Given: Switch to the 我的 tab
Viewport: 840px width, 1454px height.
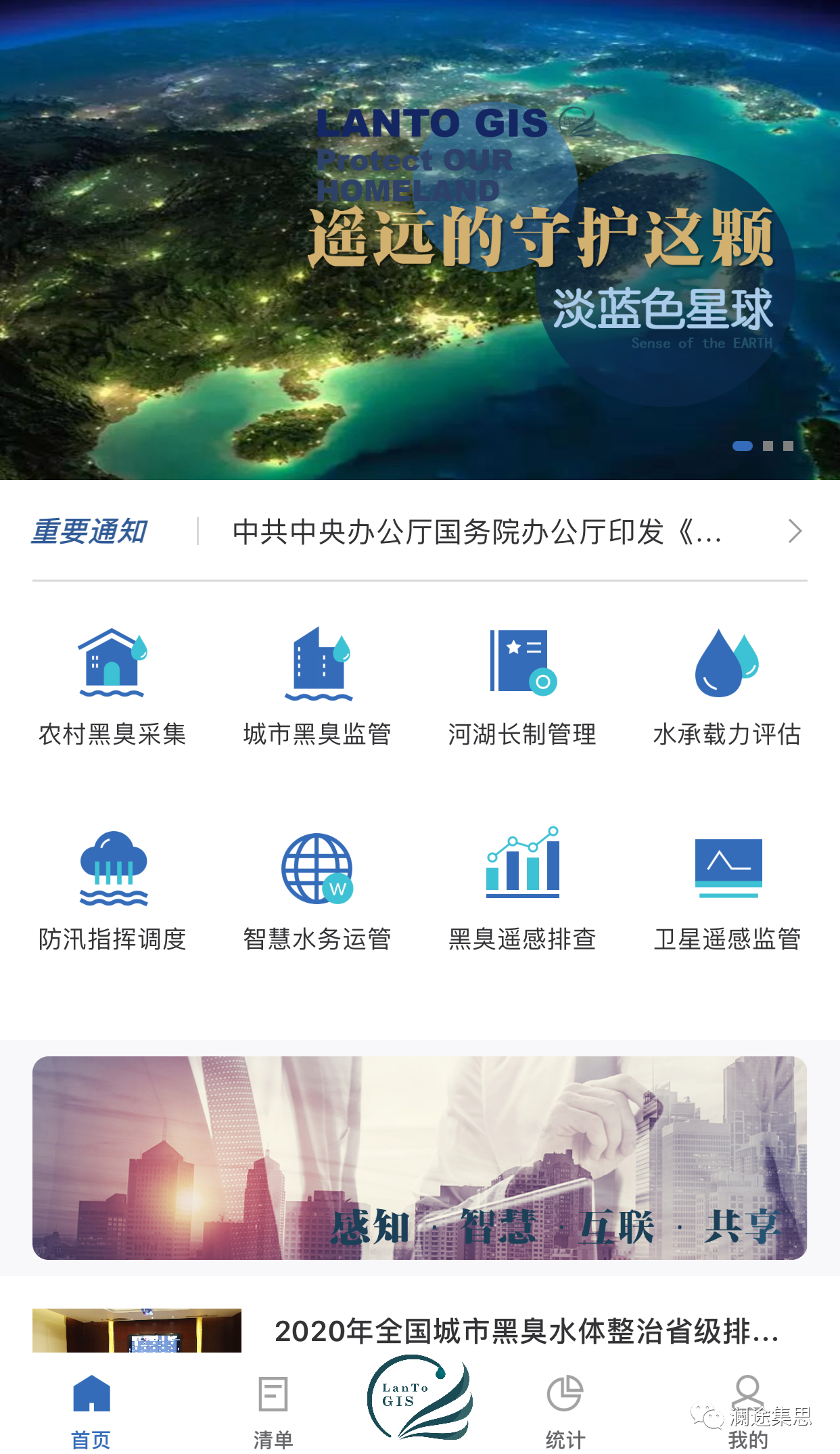Looking at the screenshot, I should (x=747, y=1410).
